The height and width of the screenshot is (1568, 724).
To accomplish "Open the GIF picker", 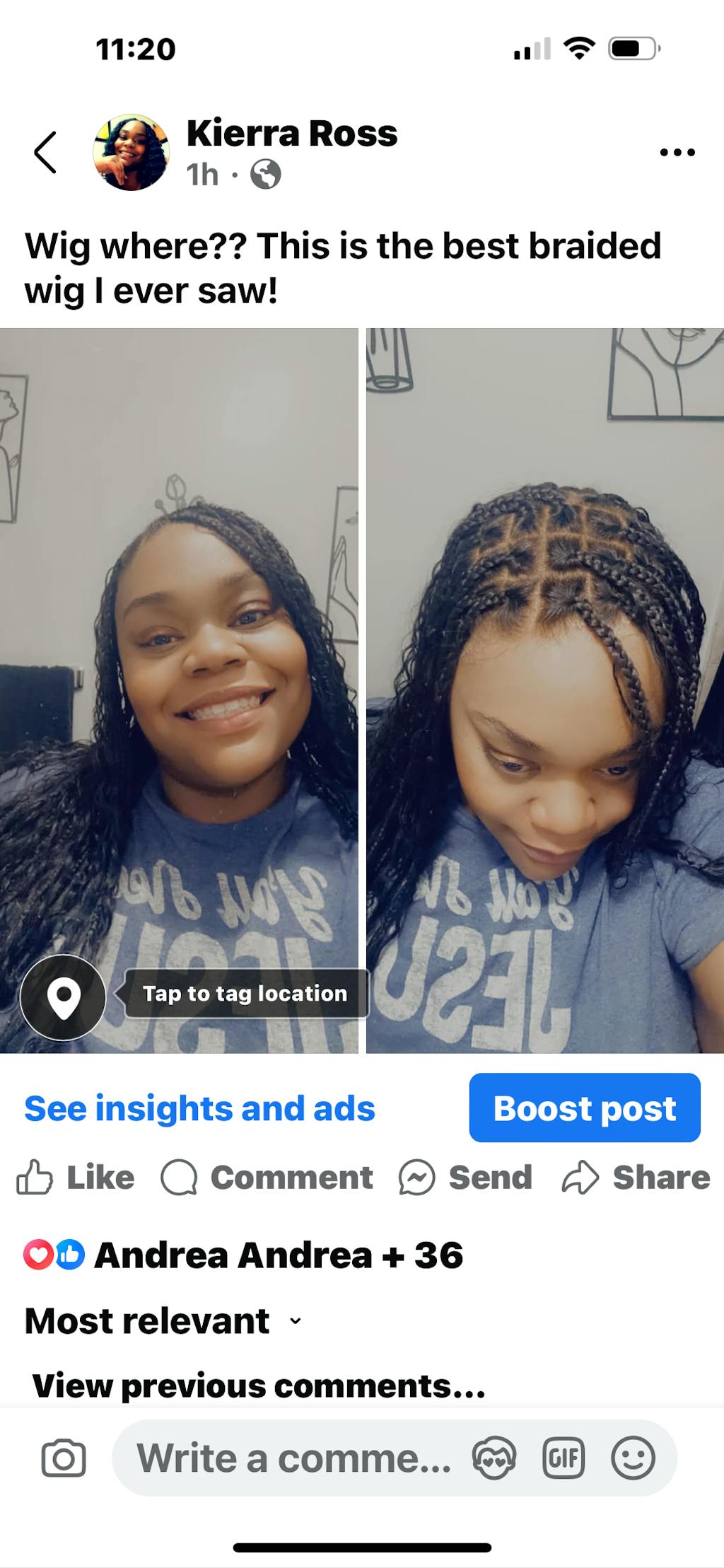I will coord(564,1458).
